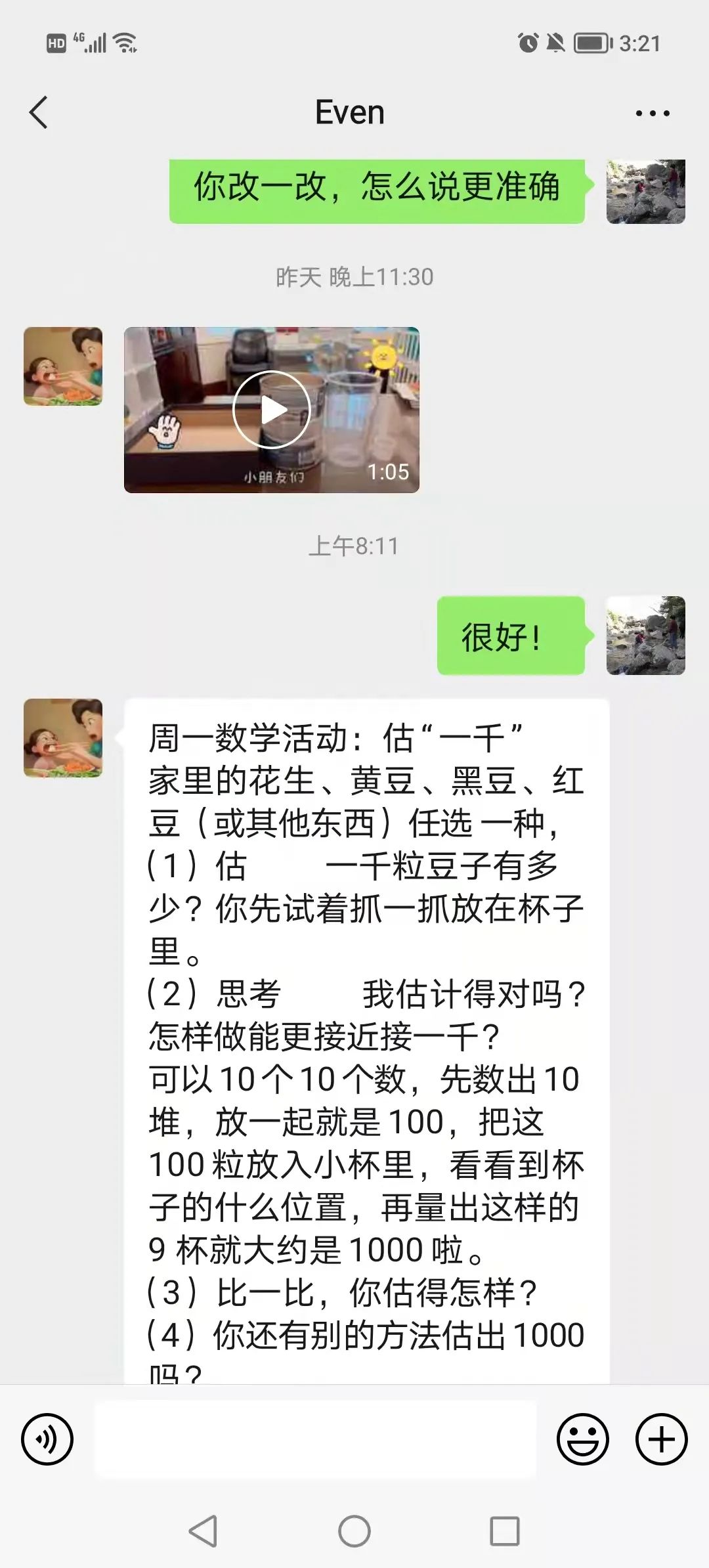Tap the system home button
Viewport: 709px width, 1568px height.
pyautogui.click(x=354, y=1531)
